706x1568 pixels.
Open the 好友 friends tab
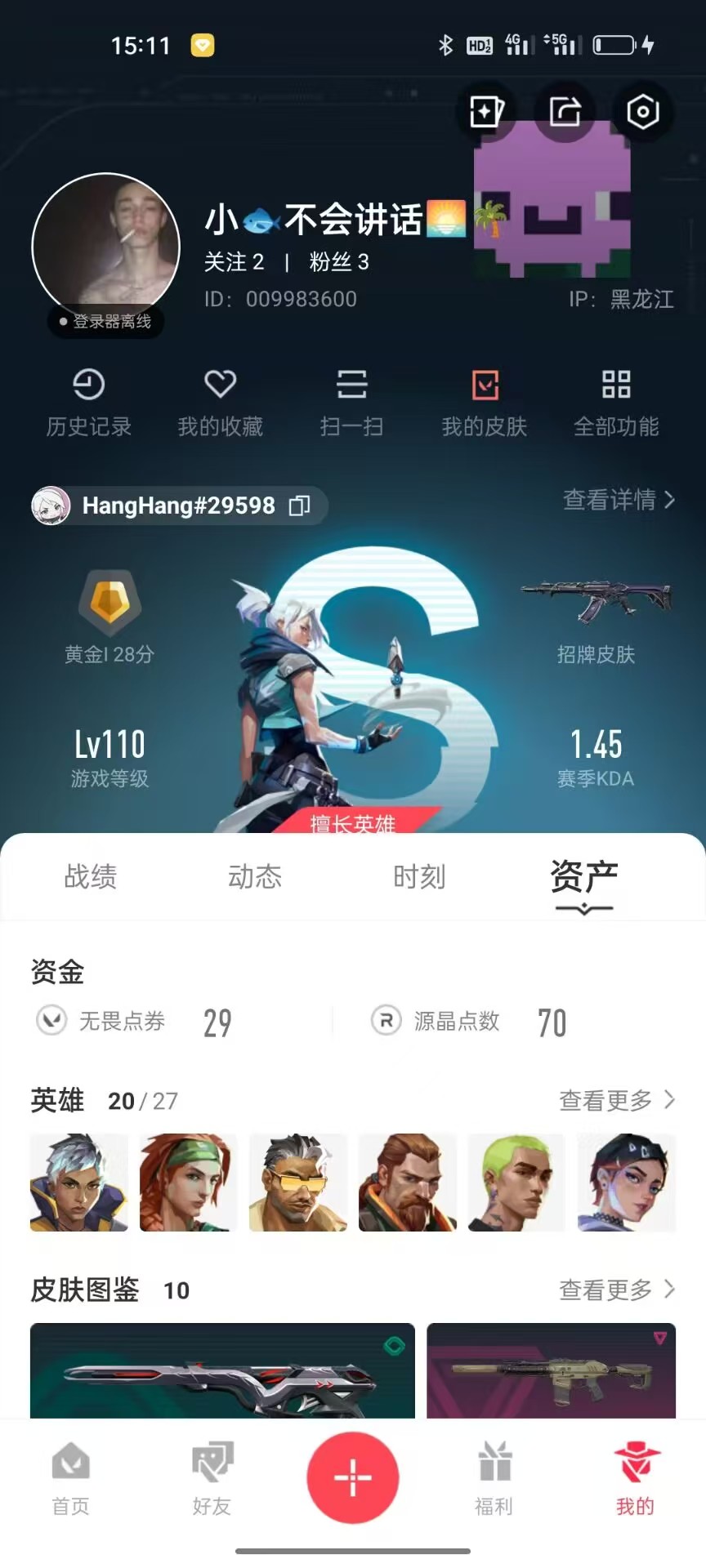212,1479
